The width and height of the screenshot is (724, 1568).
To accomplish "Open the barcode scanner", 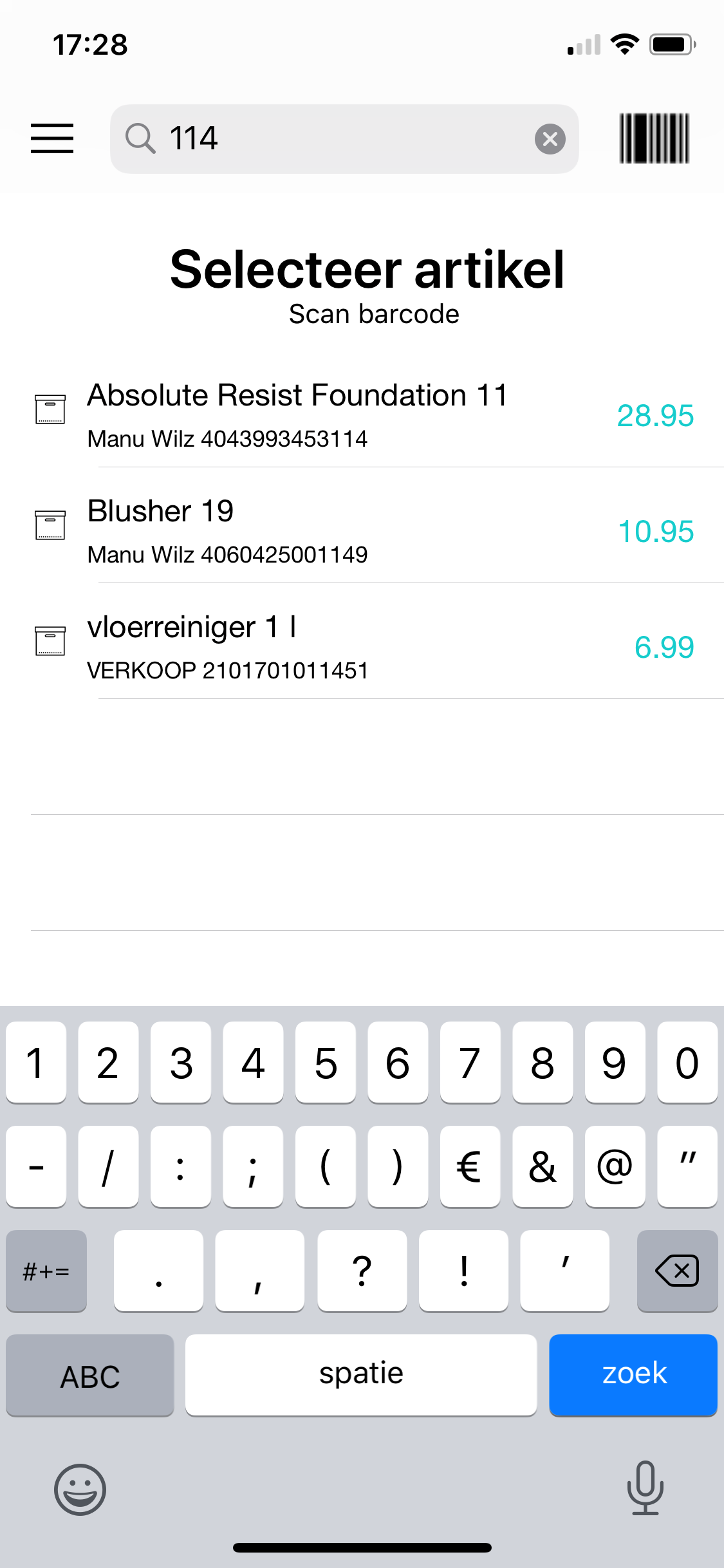I will click(x=654, y=138).
